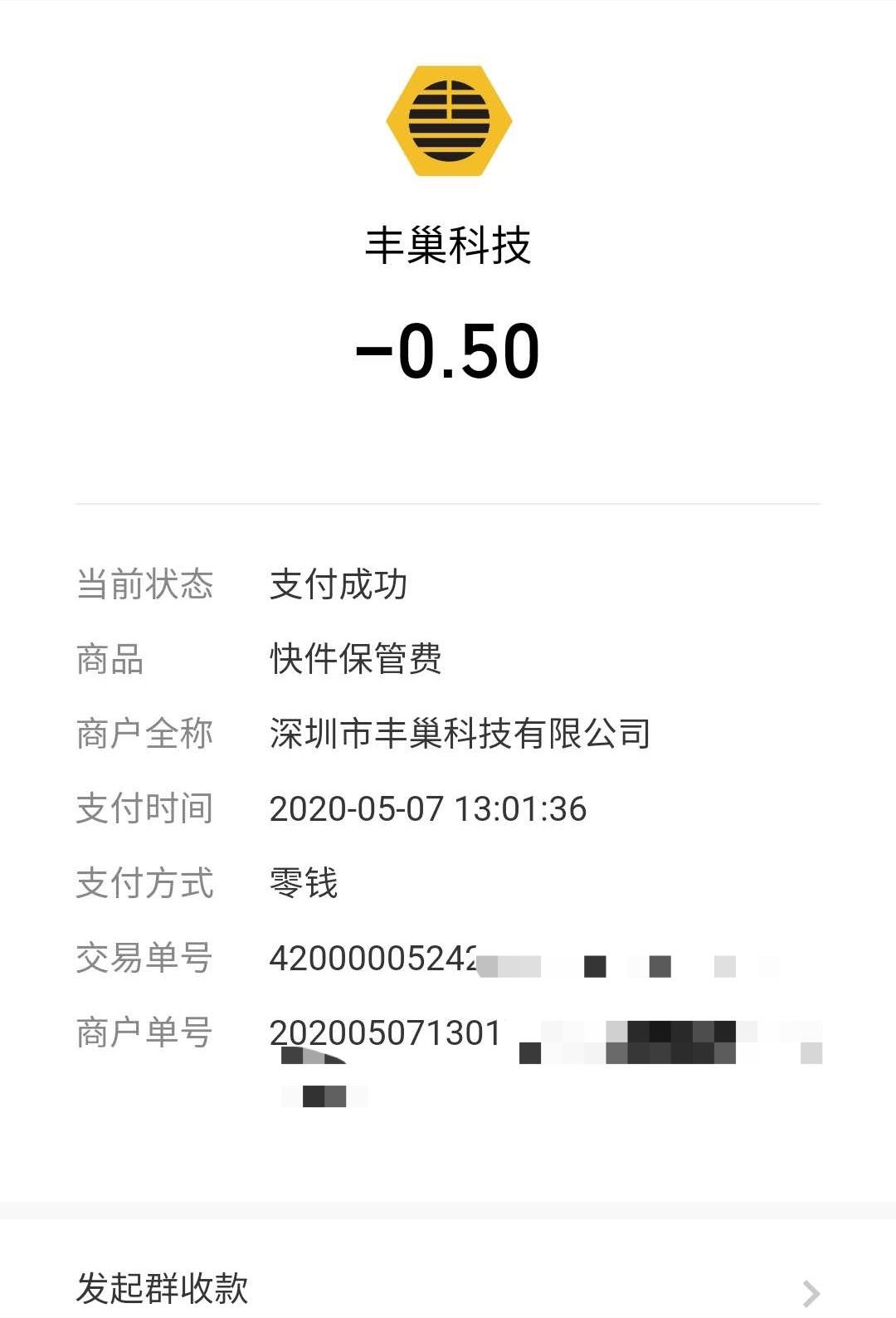896x1318 pixels.
Task: Select the payment amount -0.50
Action: click(x=448, y=350)
